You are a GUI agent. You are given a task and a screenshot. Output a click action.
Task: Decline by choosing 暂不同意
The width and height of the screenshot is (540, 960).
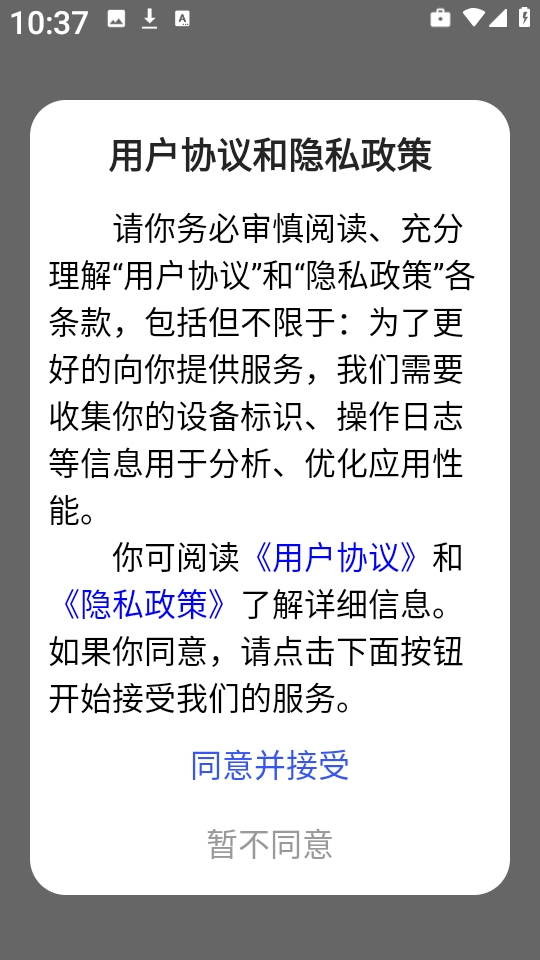click(x=270, y=844)
